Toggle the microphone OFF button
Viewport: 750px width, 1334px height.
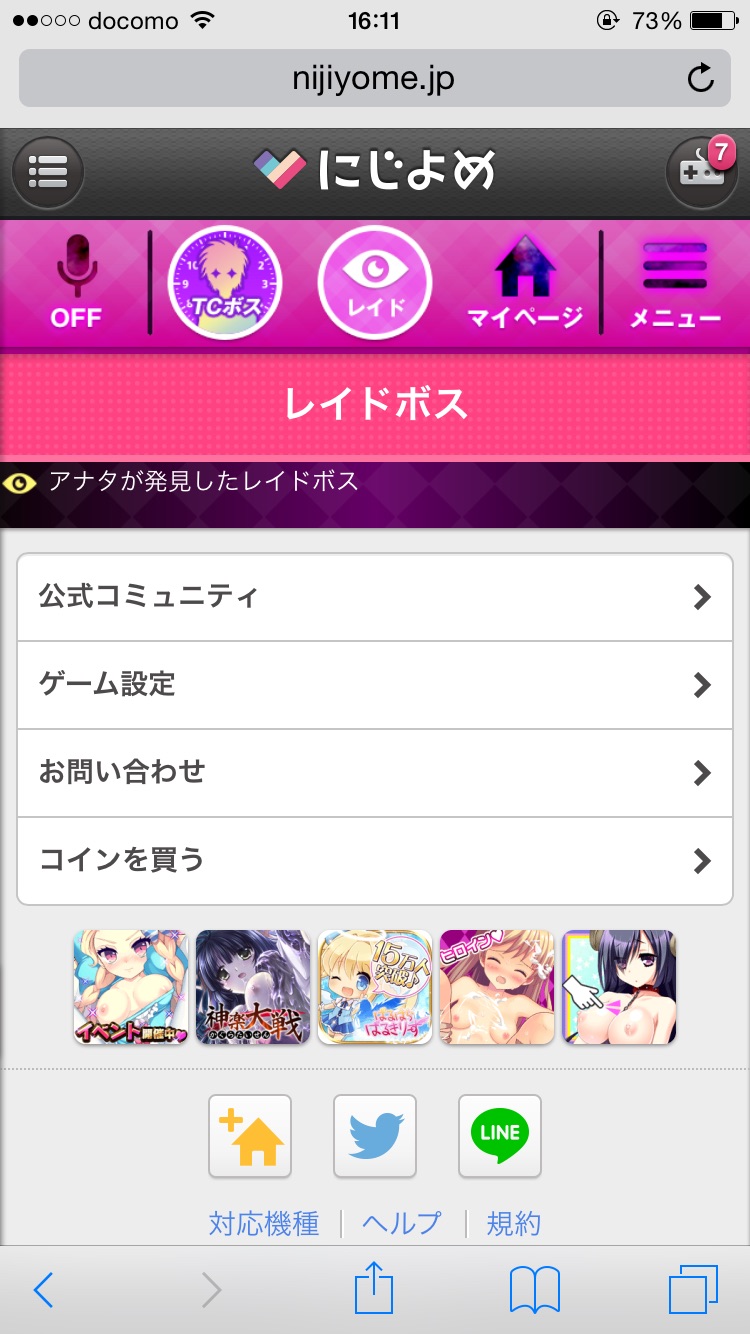tap(76, 283)
